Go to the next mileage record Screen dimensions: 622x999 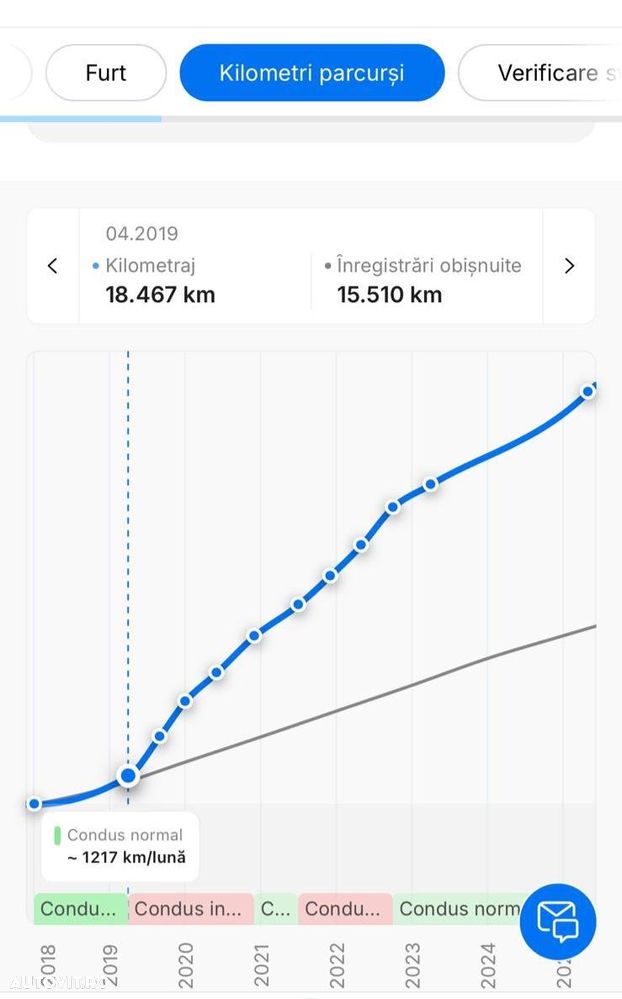[569, 266]
